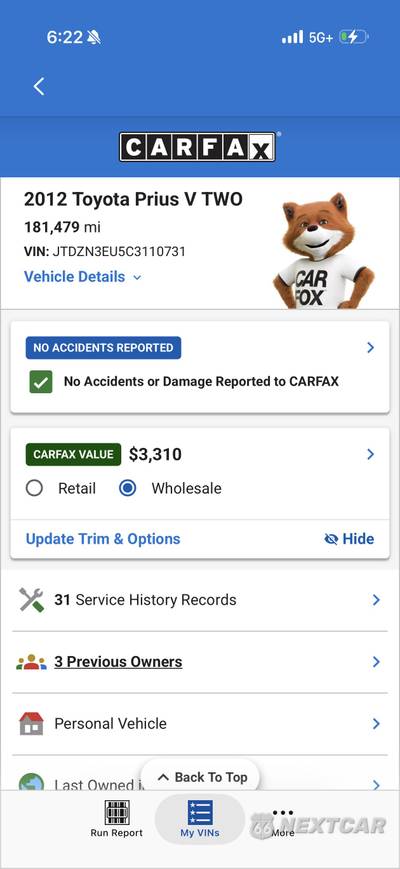This screenshot has width=400, height=869.
Task: Open the CARFAX Value details arrow
Action: (371, 454)
